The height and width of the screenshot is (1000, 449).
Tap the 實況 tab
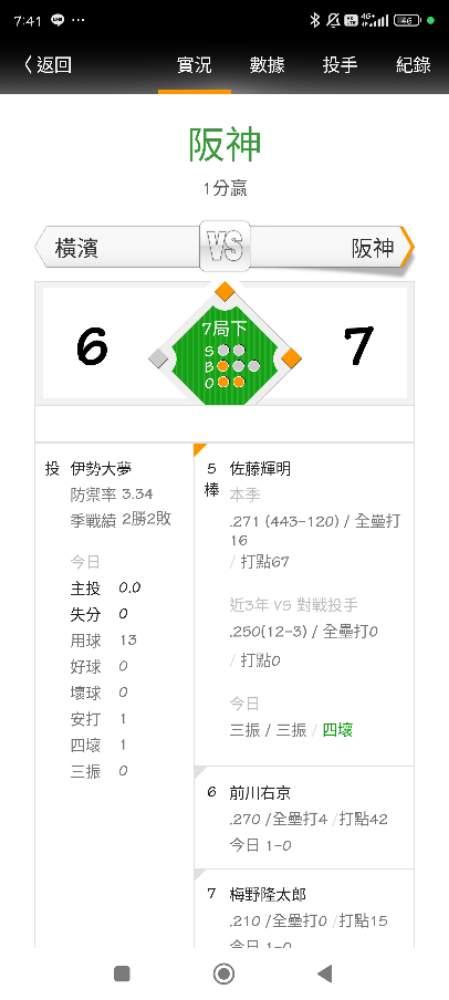coord(194,65)
